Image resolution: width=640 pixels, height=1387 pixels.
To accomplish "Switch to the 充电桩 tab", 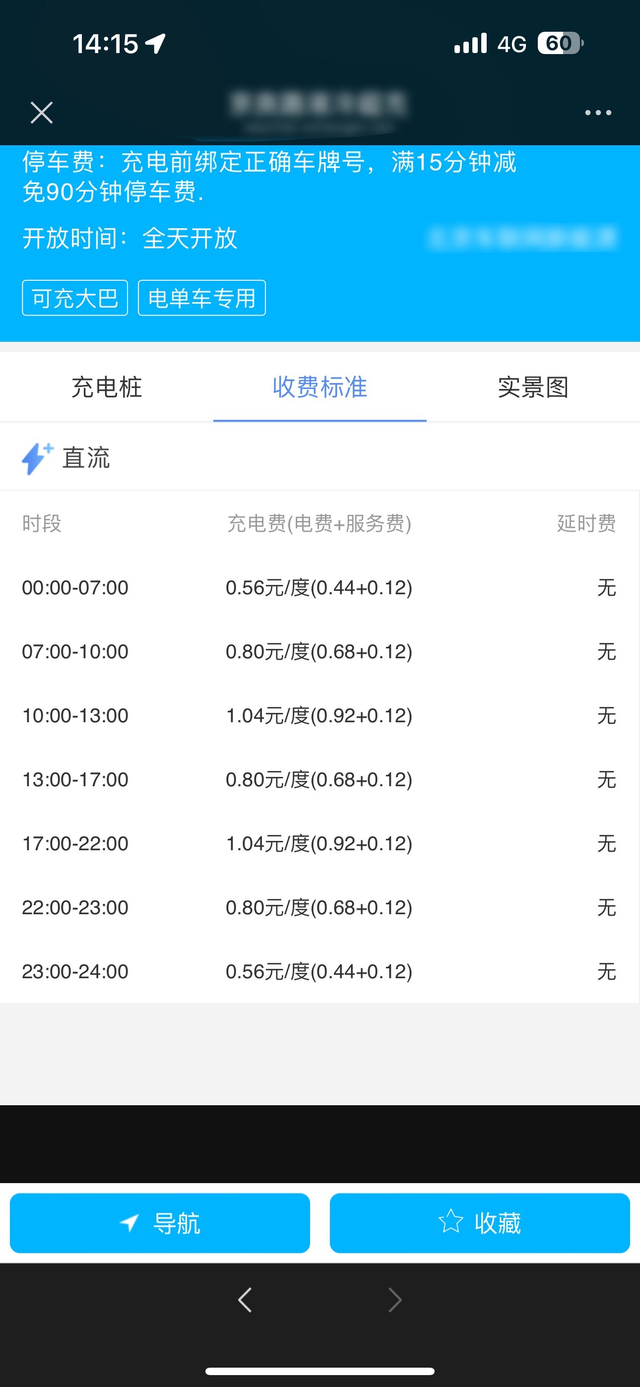I will 107,387.
